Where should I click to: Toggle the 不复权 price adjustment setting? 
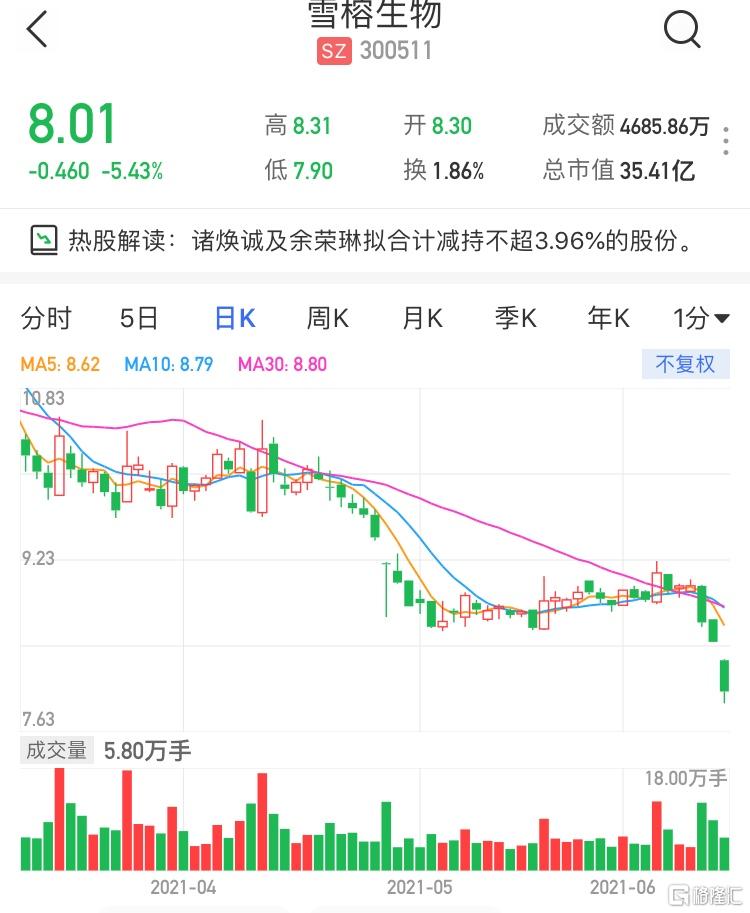(x=685, y=364)
